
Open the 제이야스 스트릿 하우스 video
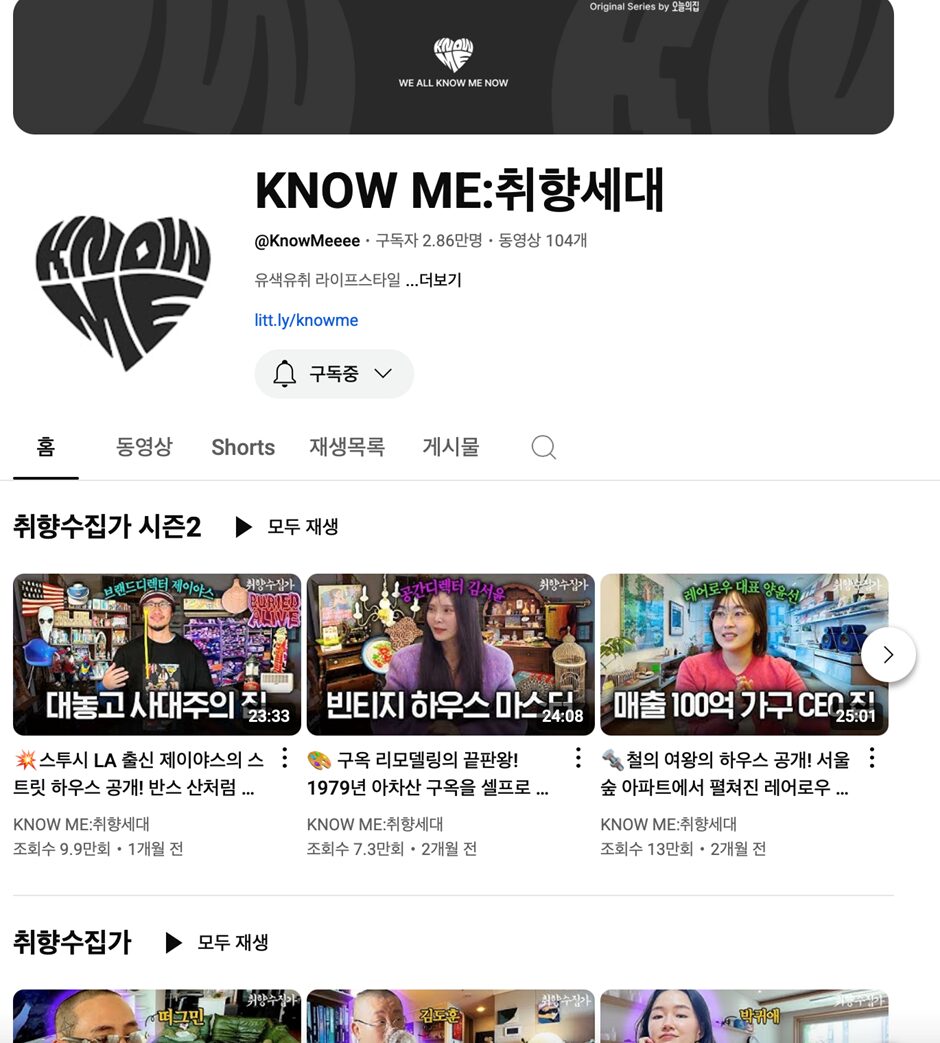coord(157,654)
